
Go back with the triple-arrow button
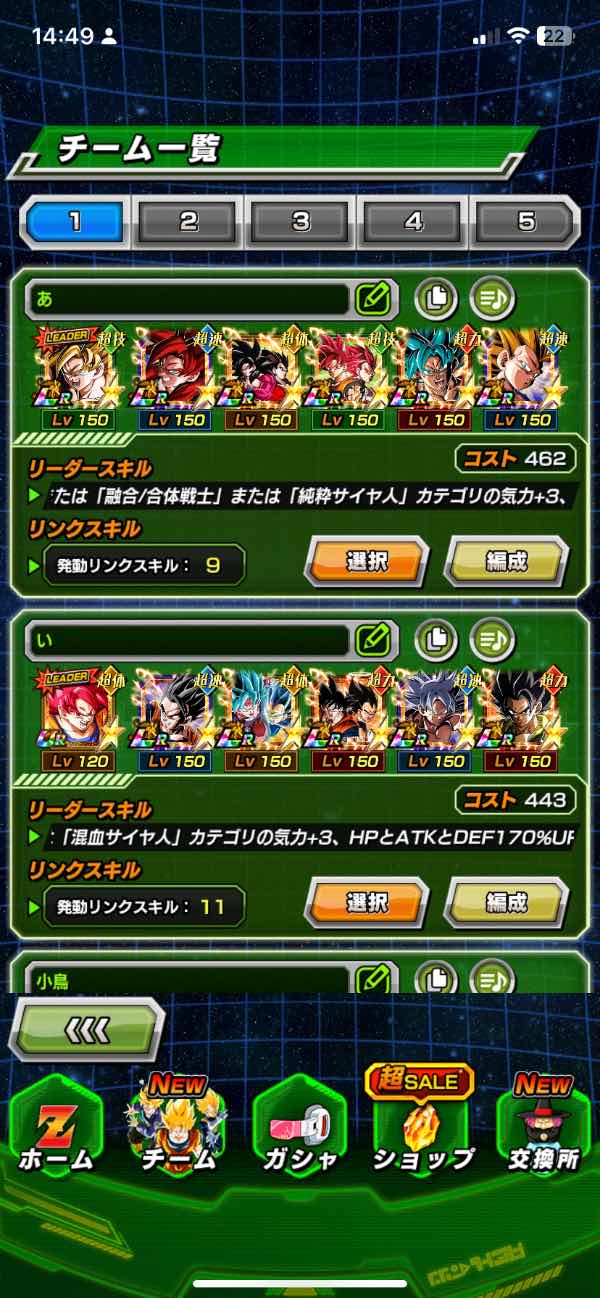coord(86,1029)
